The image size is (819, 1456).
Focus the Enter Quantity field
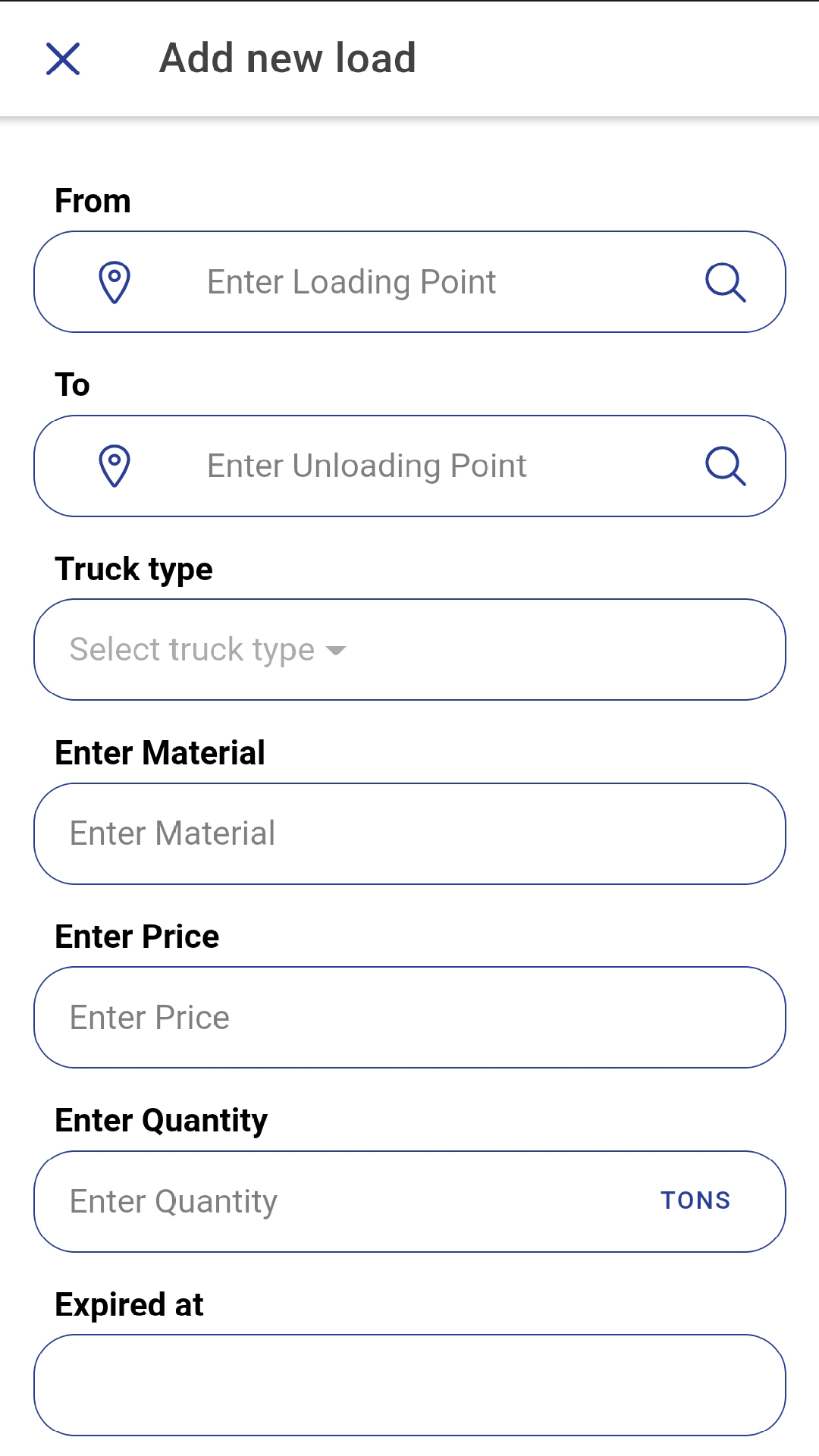point(341,1201)
